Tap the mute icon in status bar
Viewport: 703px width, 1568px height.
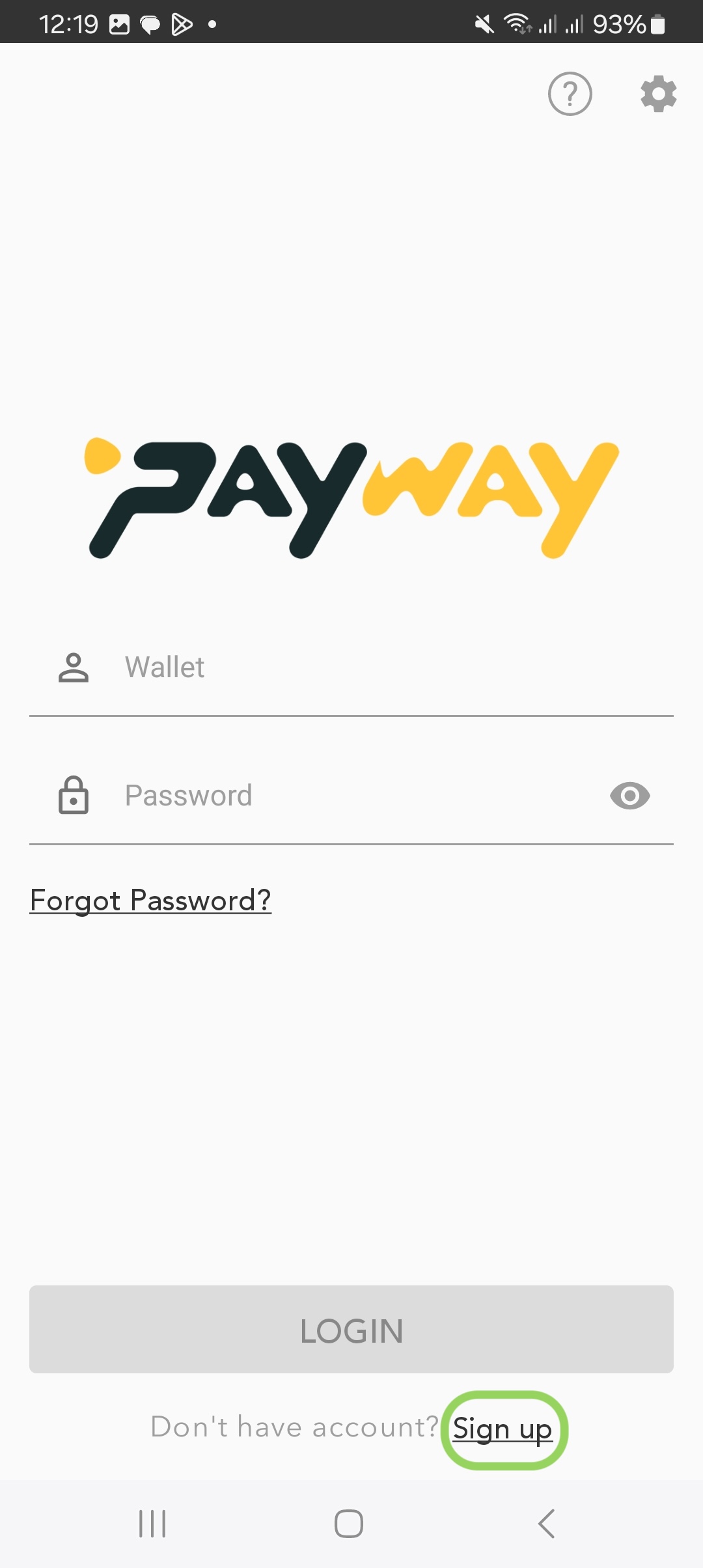coord(482,23)
